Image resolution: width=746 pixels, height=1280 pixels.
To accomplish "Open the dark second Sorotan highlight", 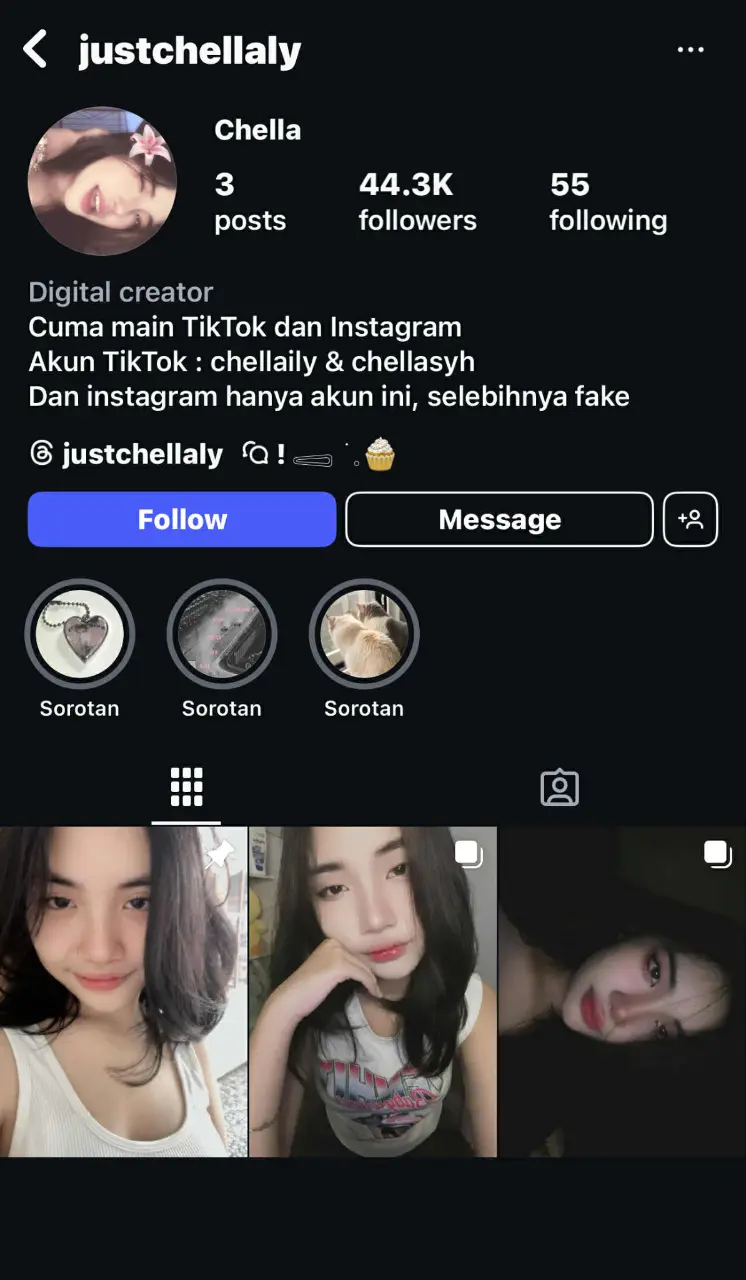I will [221, 634].
